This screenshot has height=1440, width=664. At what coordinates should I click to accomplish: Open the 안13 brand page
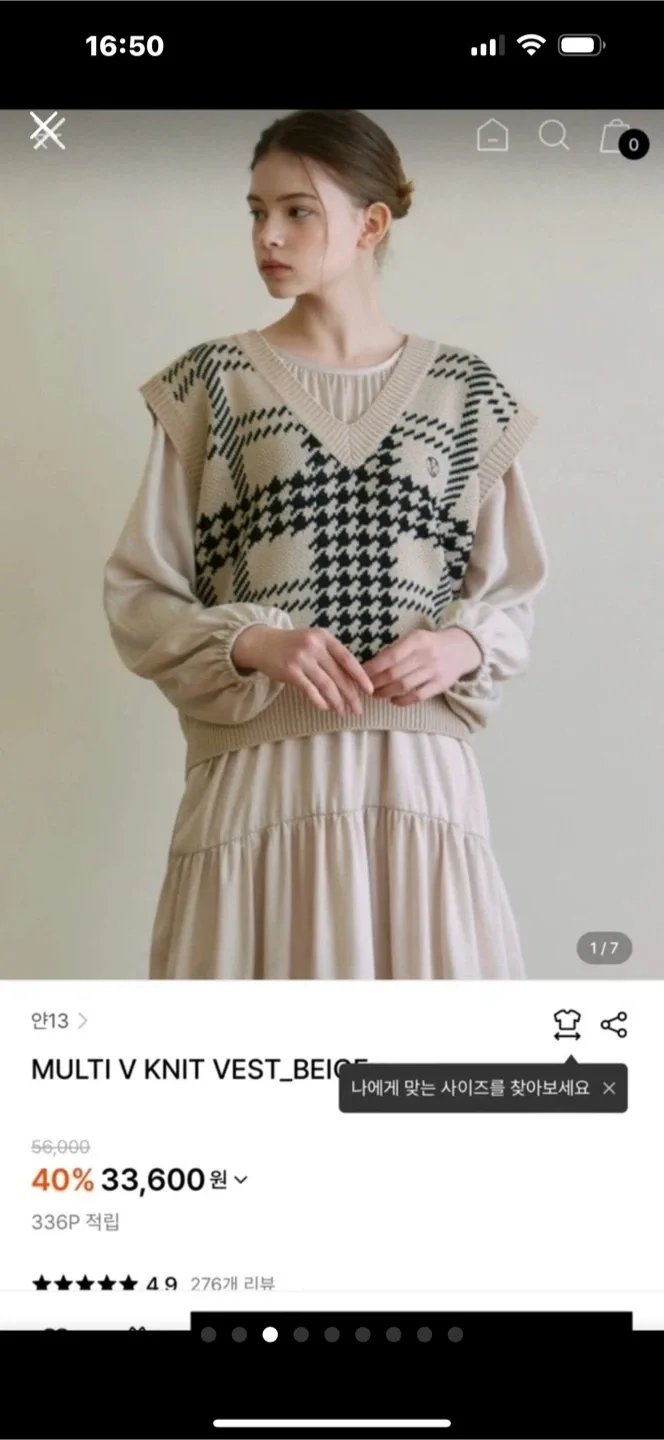(59, 1021)
